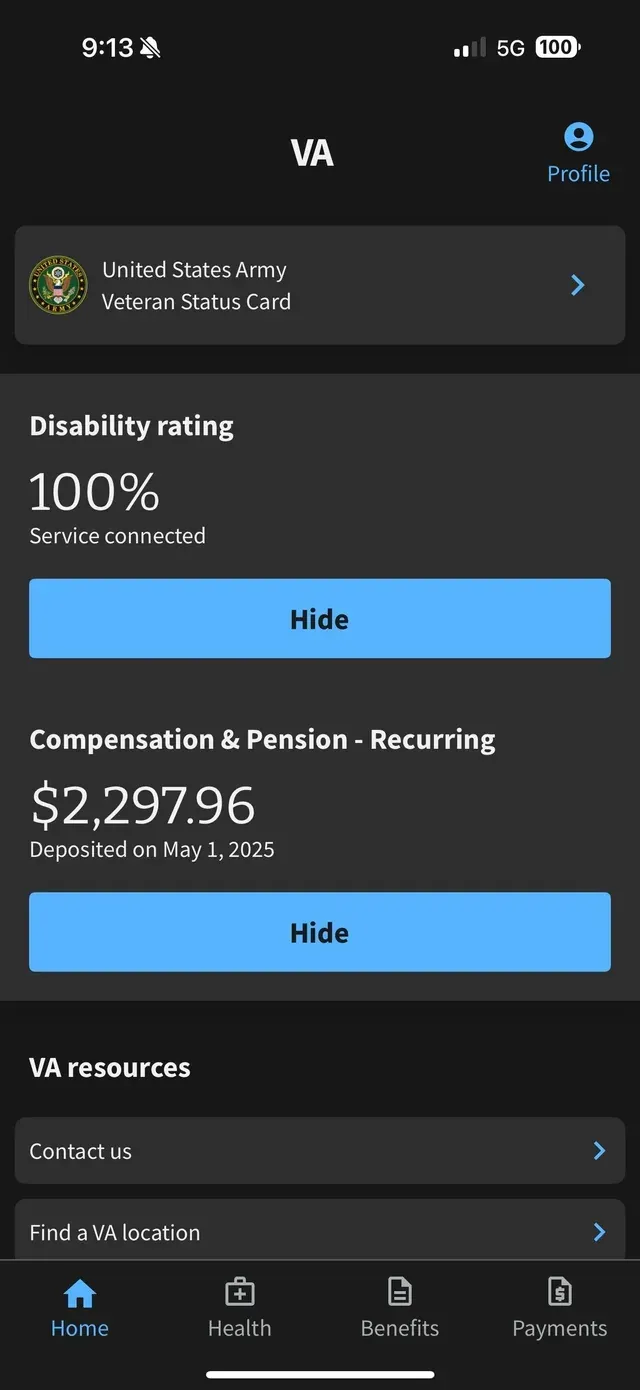This screenshot has width=640, height=1390.
Task: Hide the disability rating
Action: click(x=319, y=619)
